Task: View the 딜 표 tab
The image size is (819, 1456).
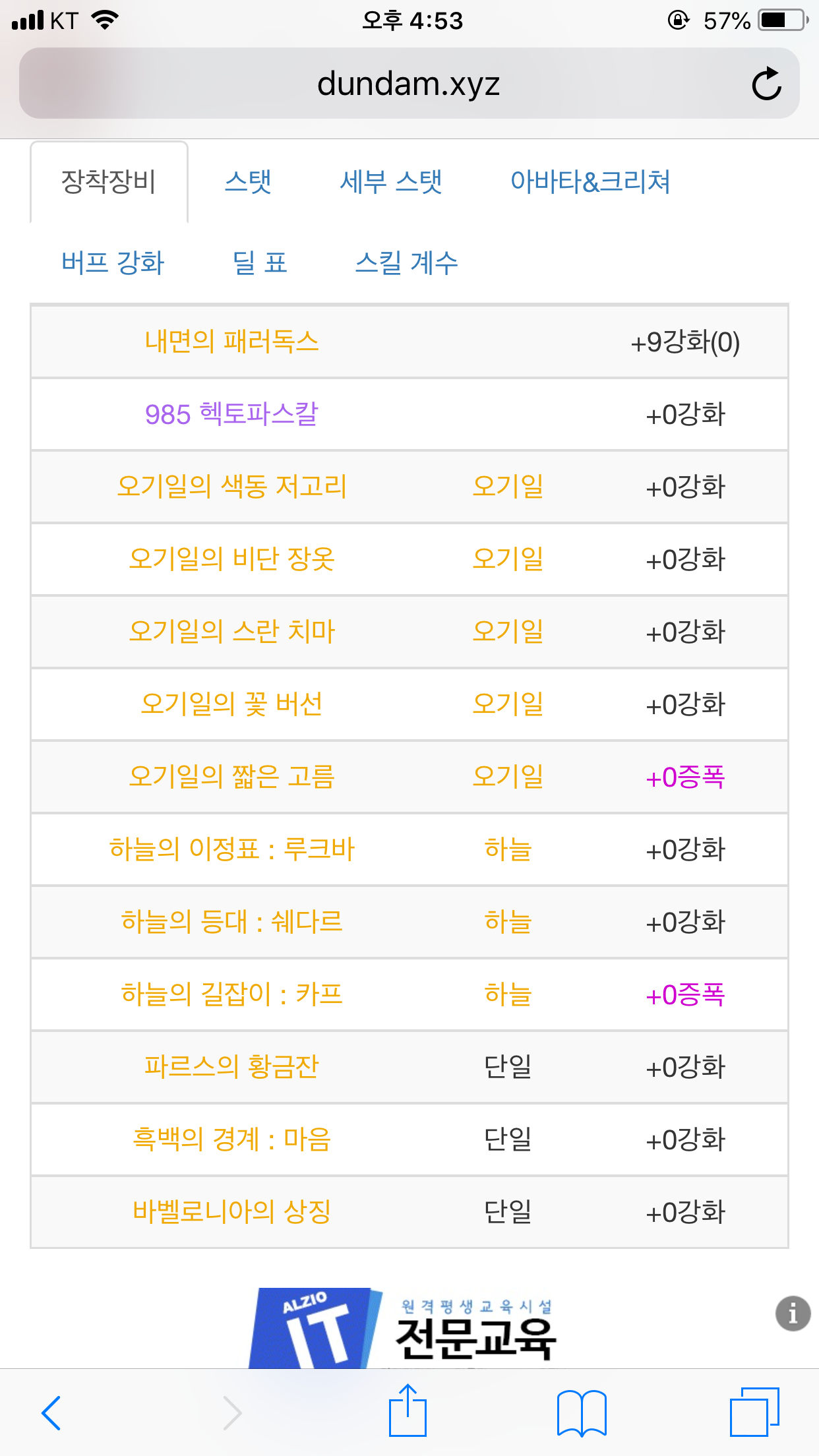Action: (260, 262)
